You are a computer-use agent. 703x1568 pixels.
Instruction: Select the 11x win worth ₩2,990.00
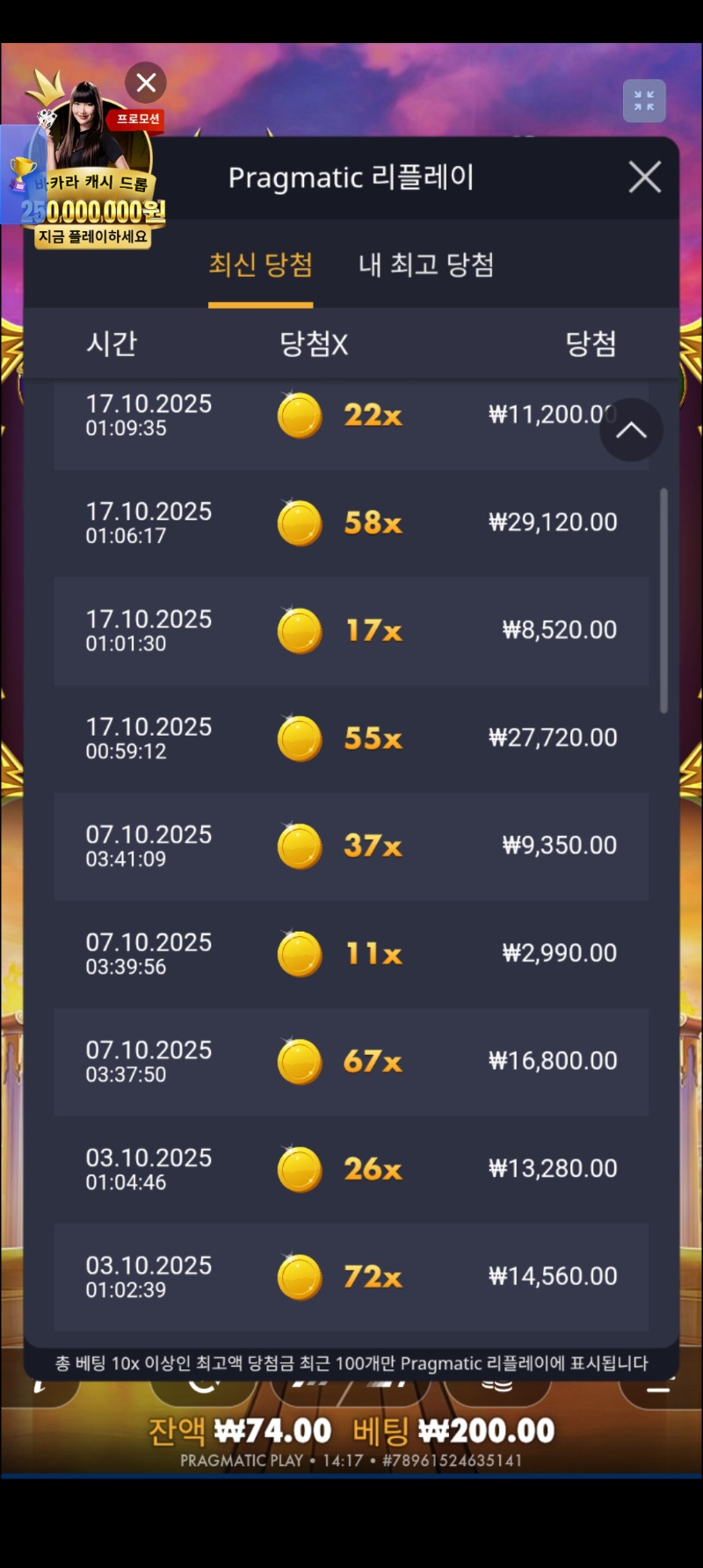coord(351,954)
